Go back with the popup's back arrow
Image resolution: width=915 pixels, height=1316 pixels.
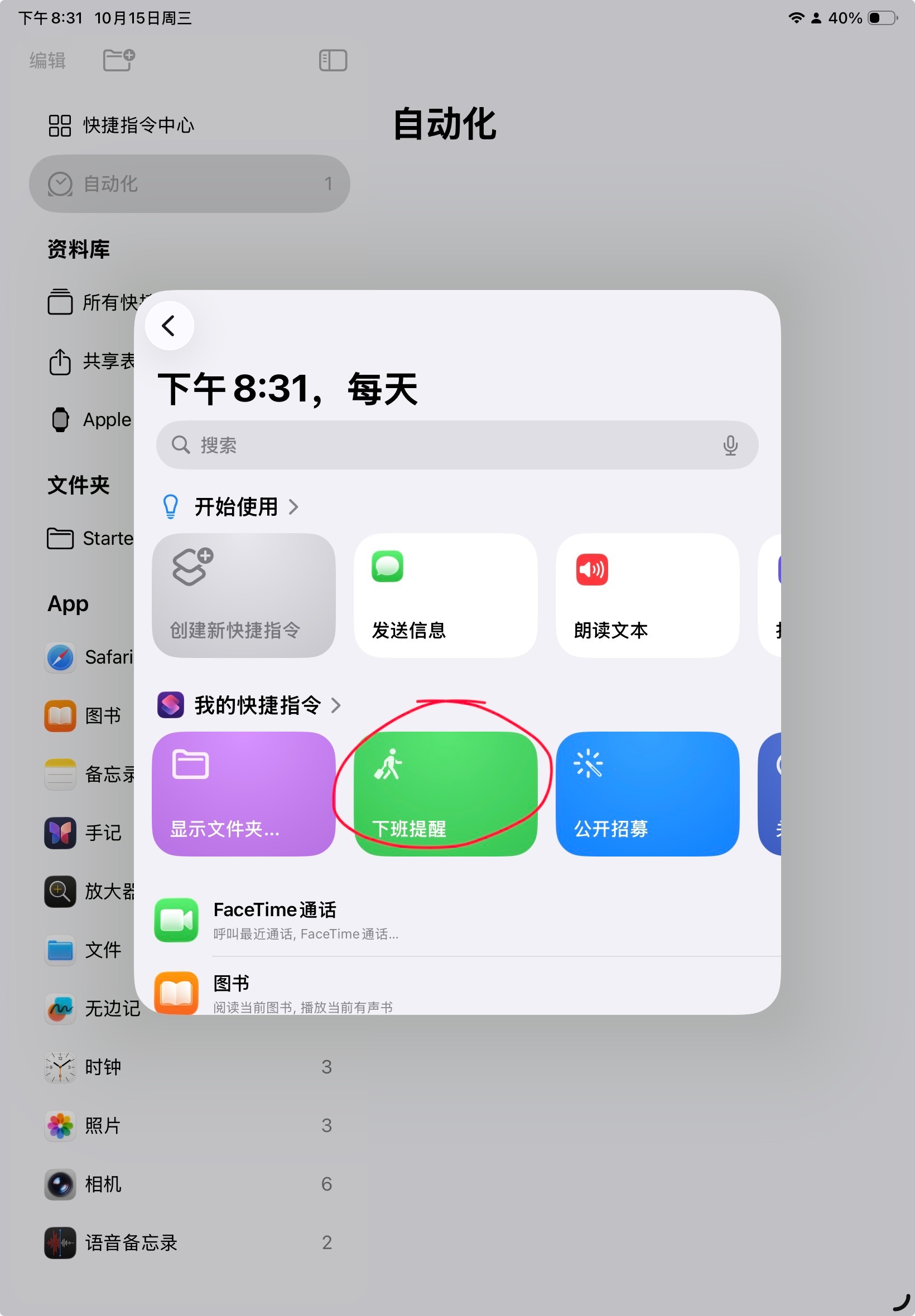coord(168,326)
